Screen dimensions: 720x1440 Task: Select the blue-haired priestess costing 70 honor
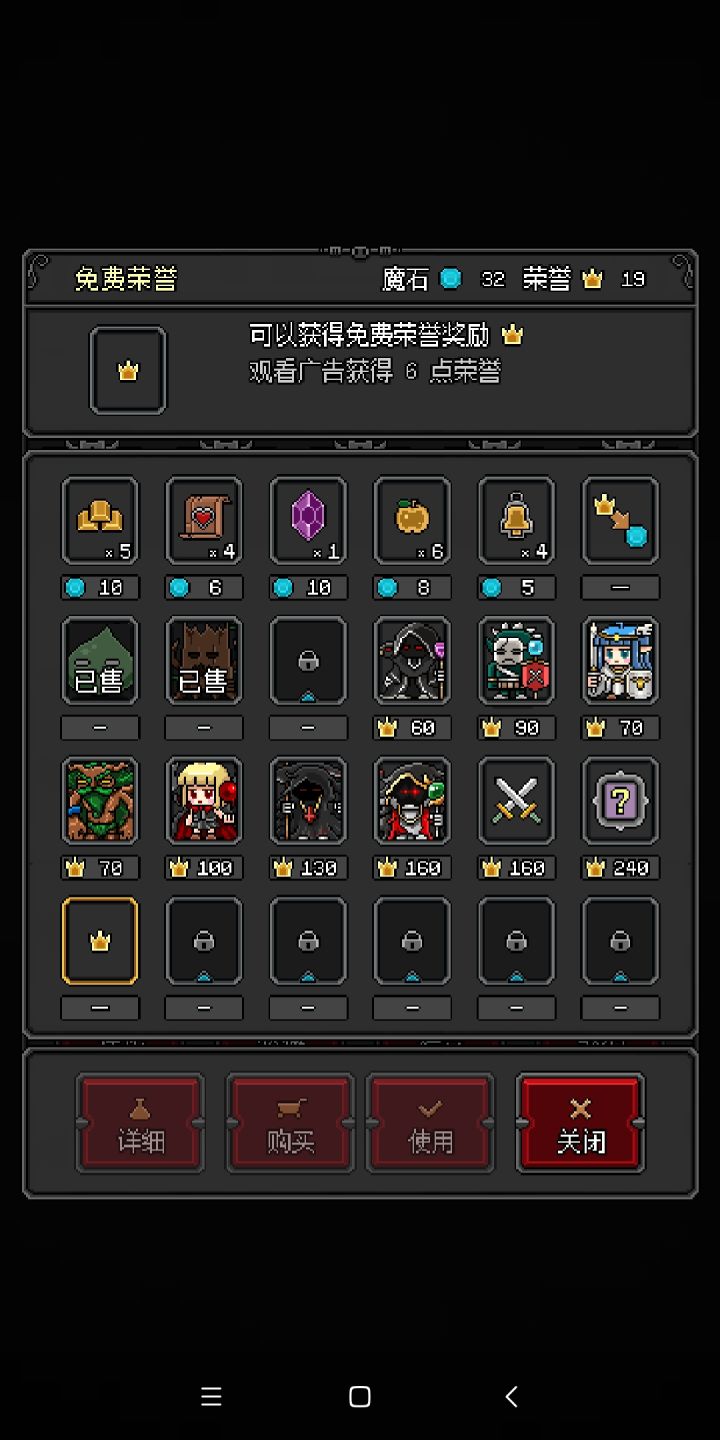tap(620, 661)
